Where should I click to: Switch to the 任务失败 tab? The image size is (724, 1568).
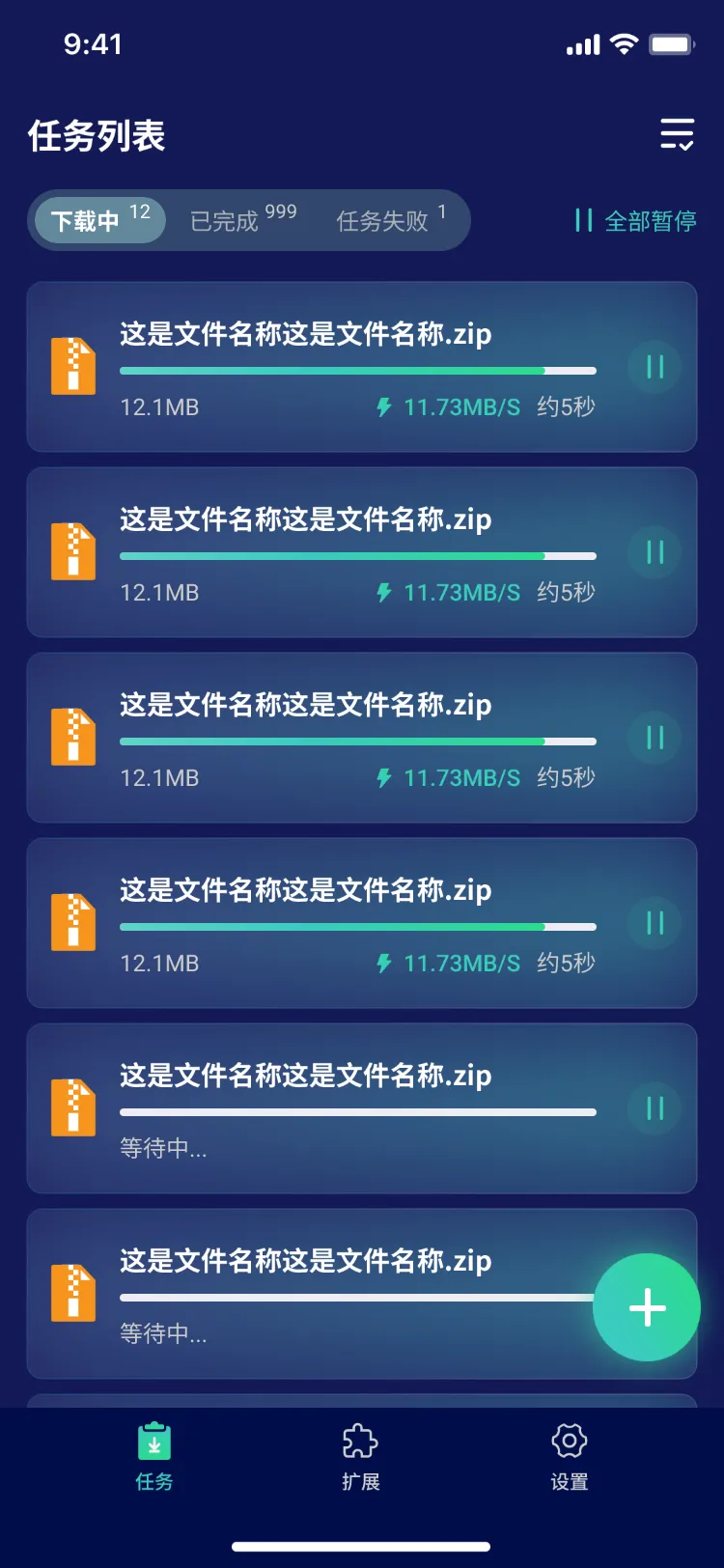point(390,220)
